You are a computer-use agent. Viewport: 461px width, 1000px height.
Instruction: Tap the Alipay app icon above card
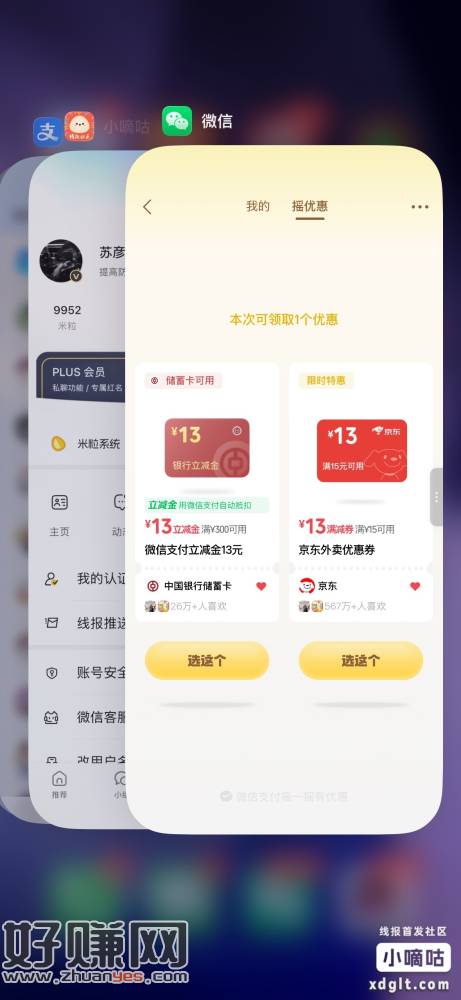coord(47,132)
